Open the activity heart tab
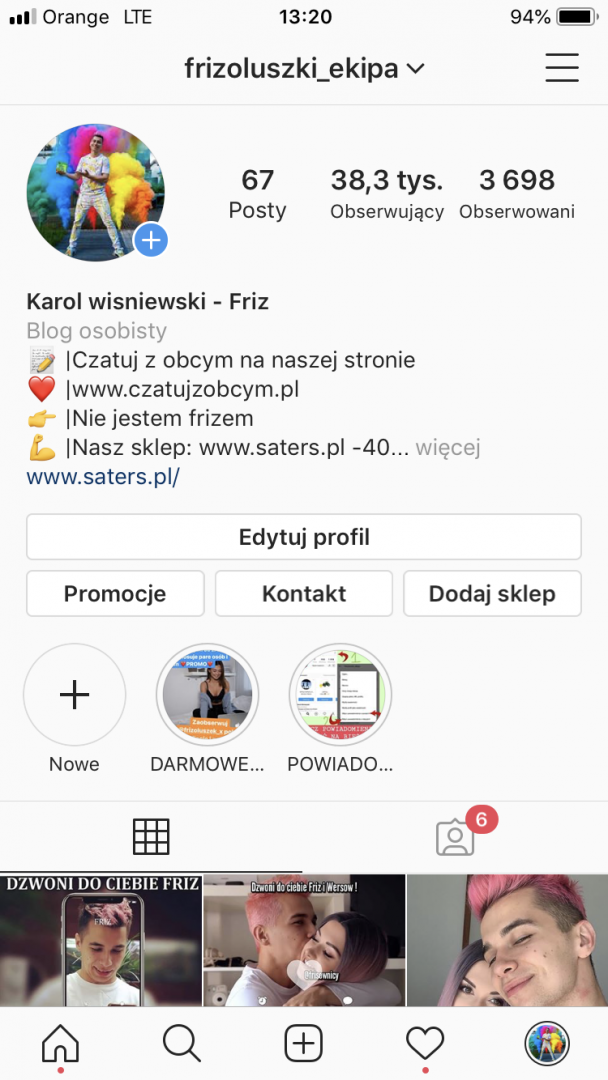608x1080 pixels. click(425, 1044)
